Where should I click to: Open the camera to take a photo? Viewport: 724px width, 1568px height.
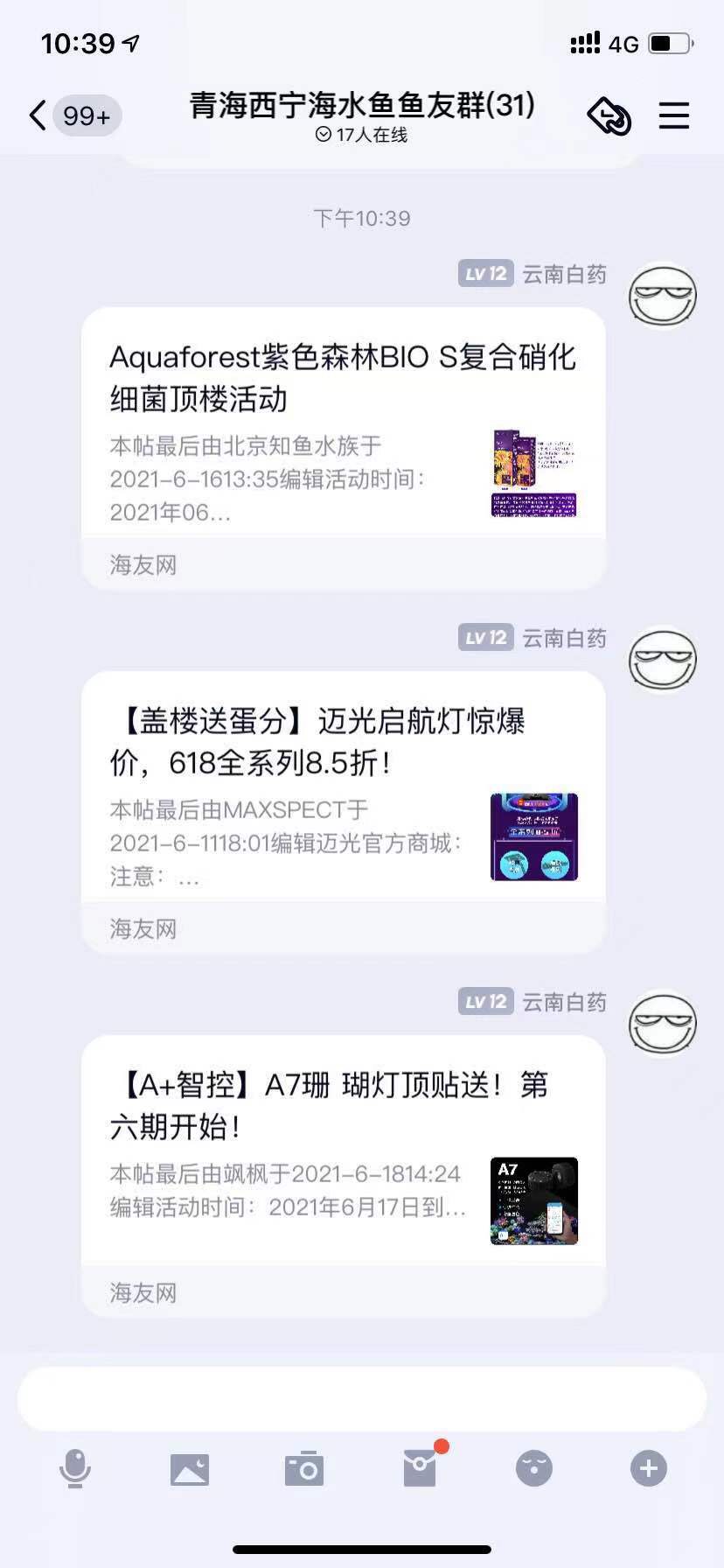click(x=304, y=1468)
